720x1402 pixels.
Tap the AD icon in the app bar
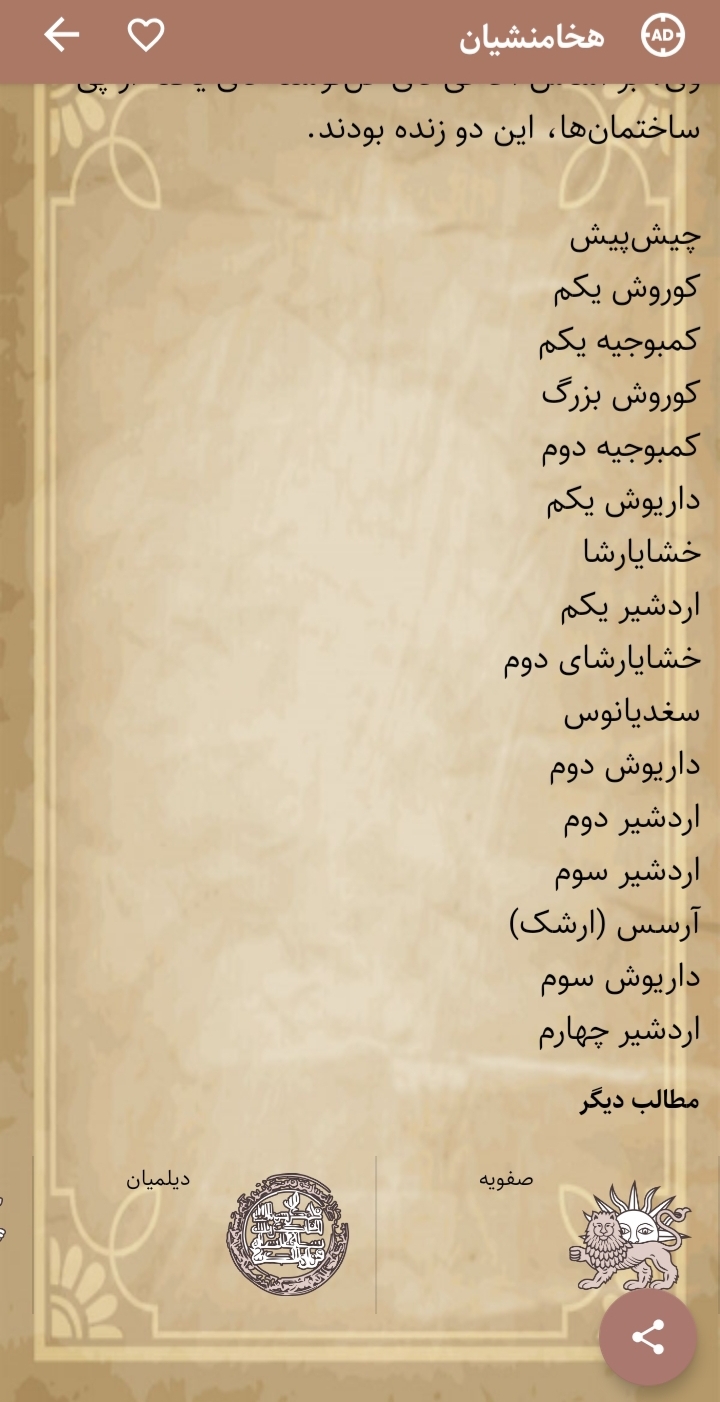tap(662, 37)
